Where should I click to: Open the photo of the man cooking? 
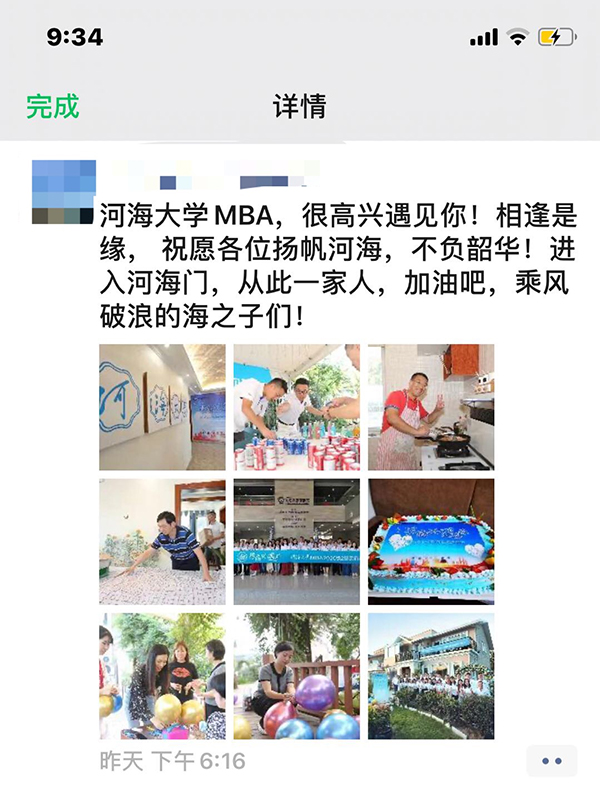click(x=431, y=407)
